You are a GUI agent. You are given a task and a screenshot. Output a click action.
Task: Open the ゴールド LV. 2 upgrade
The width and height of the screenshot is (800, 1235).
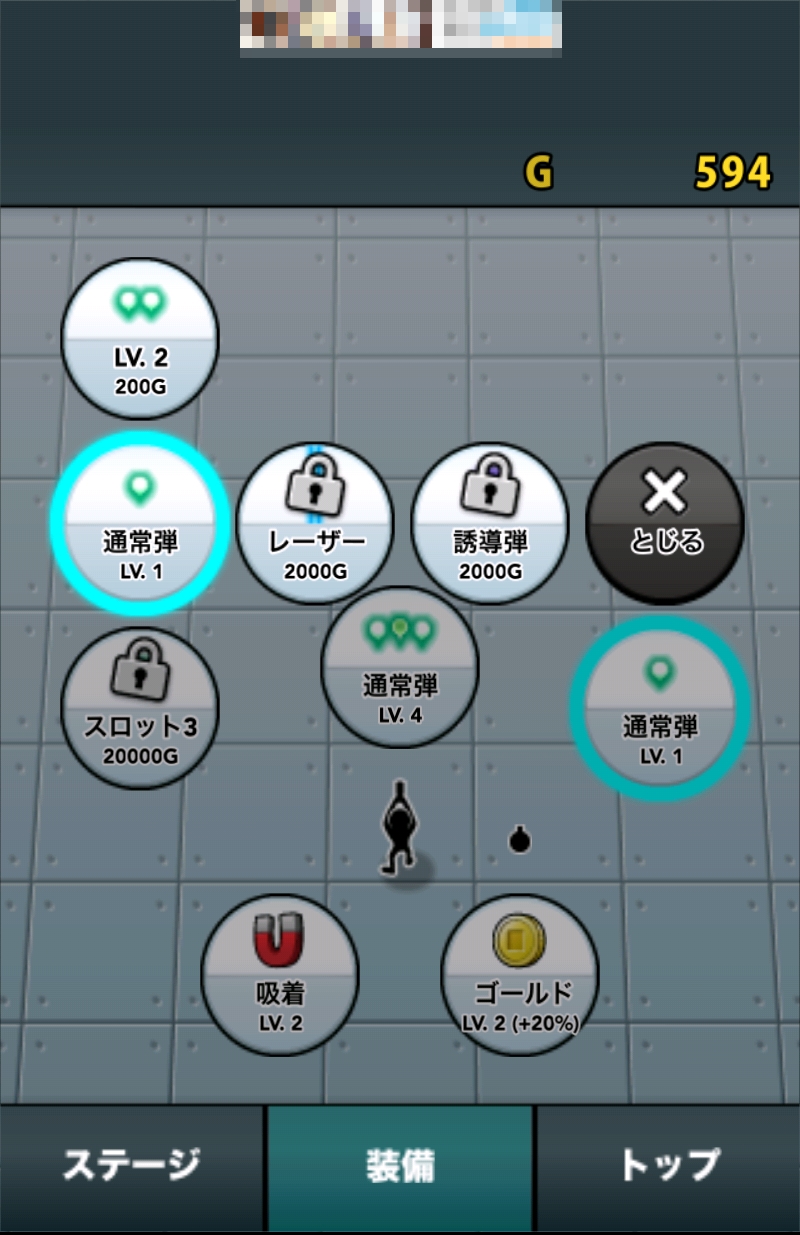[x=520, y=975]
